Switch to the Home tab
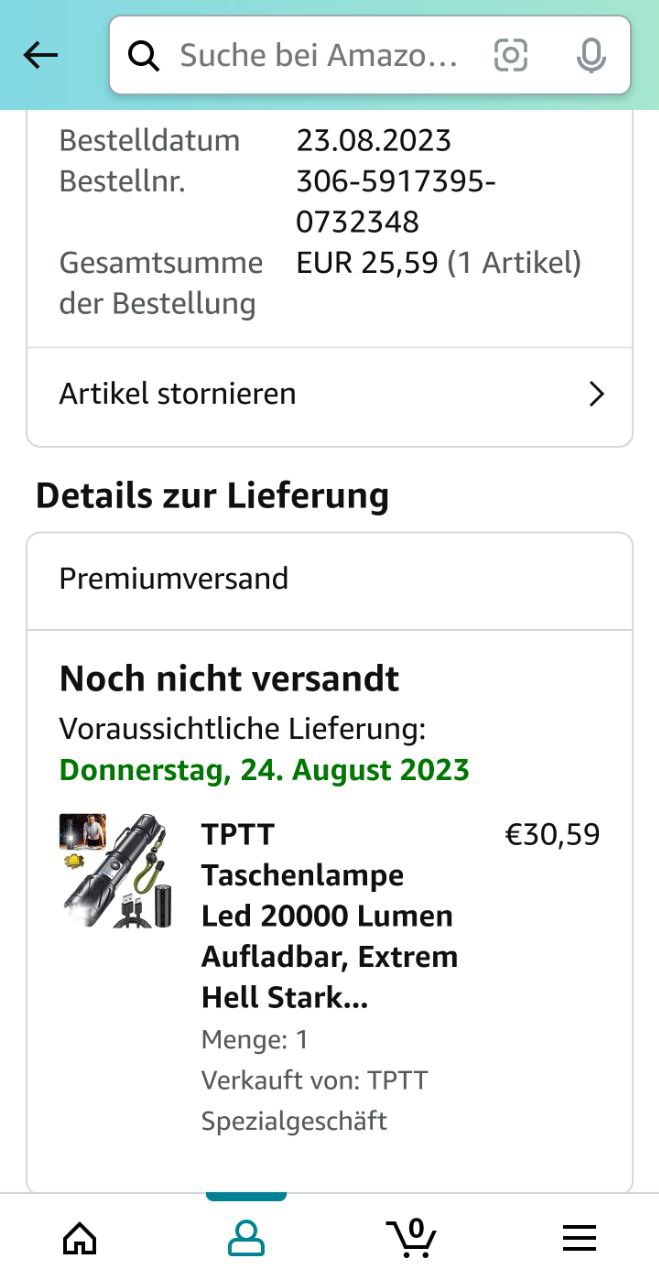The width and height of the screenshot is (659, 1280). 80,1239
